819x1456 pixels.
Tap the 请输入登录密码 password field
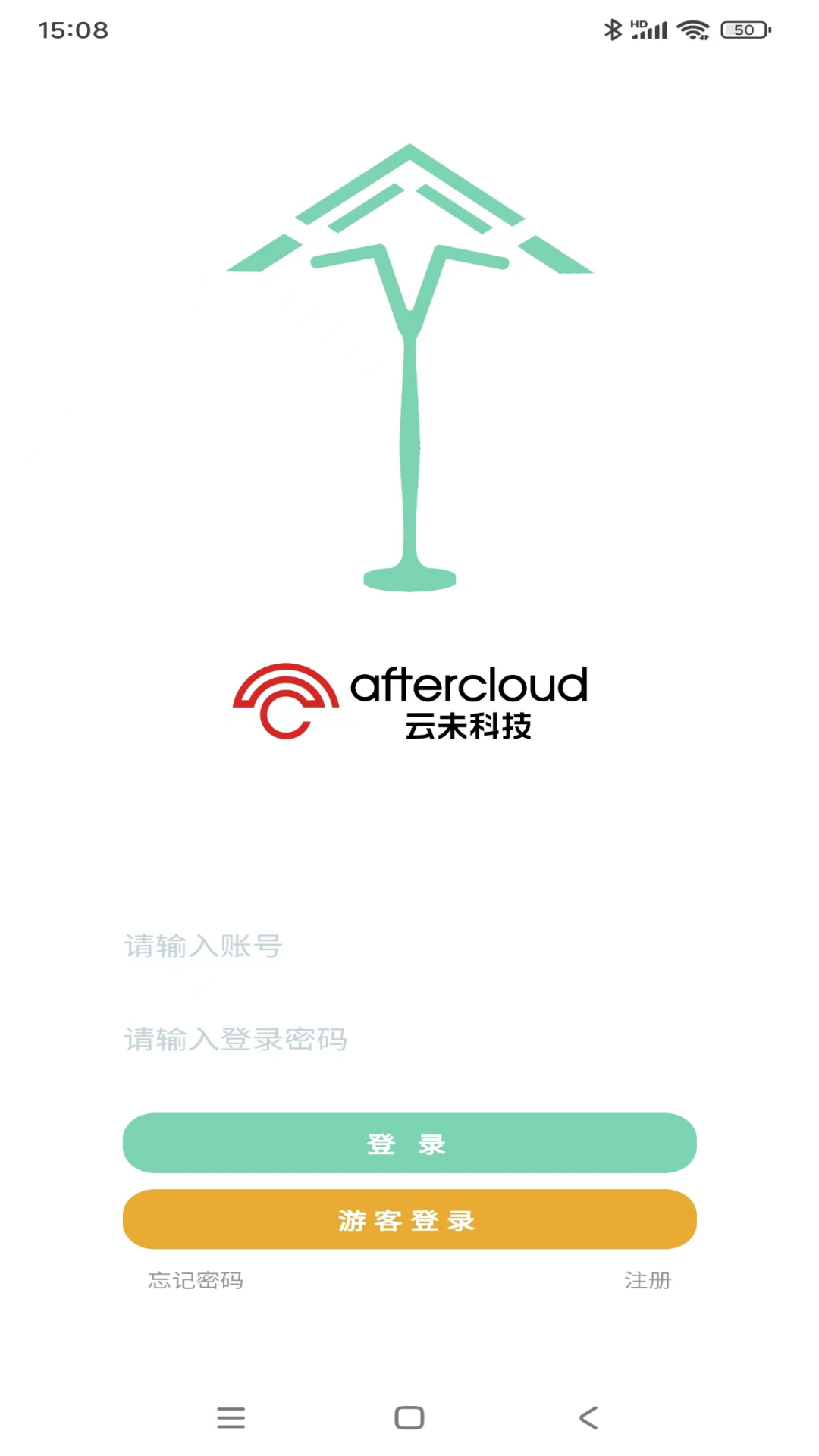[409, 1040]
